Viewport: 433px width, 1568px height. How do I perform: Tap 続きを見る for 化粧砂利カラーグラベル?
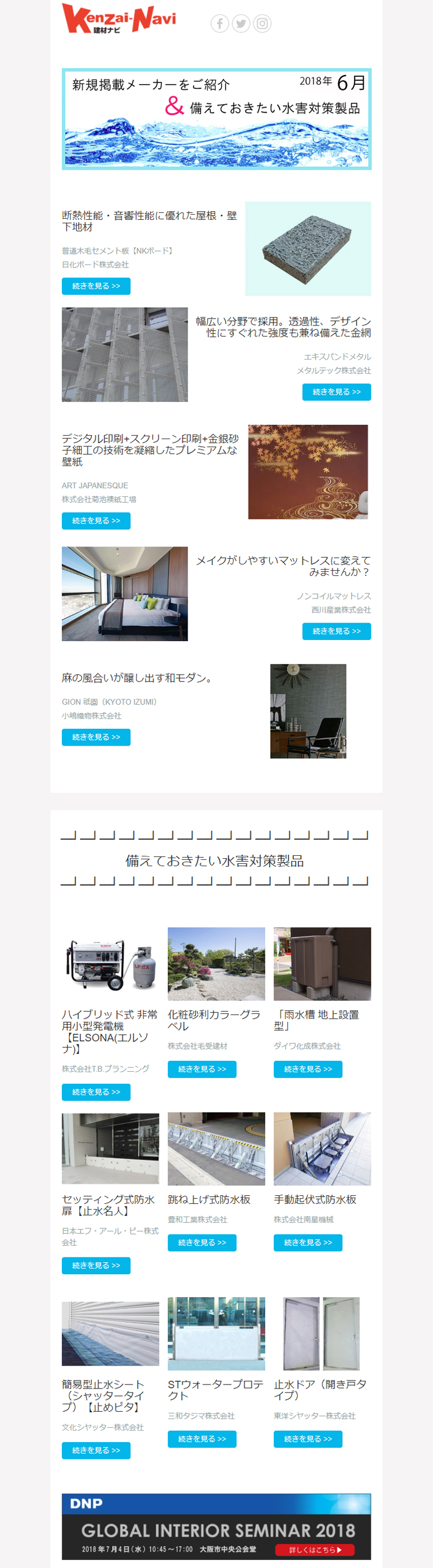click(x=201, y=1069)
